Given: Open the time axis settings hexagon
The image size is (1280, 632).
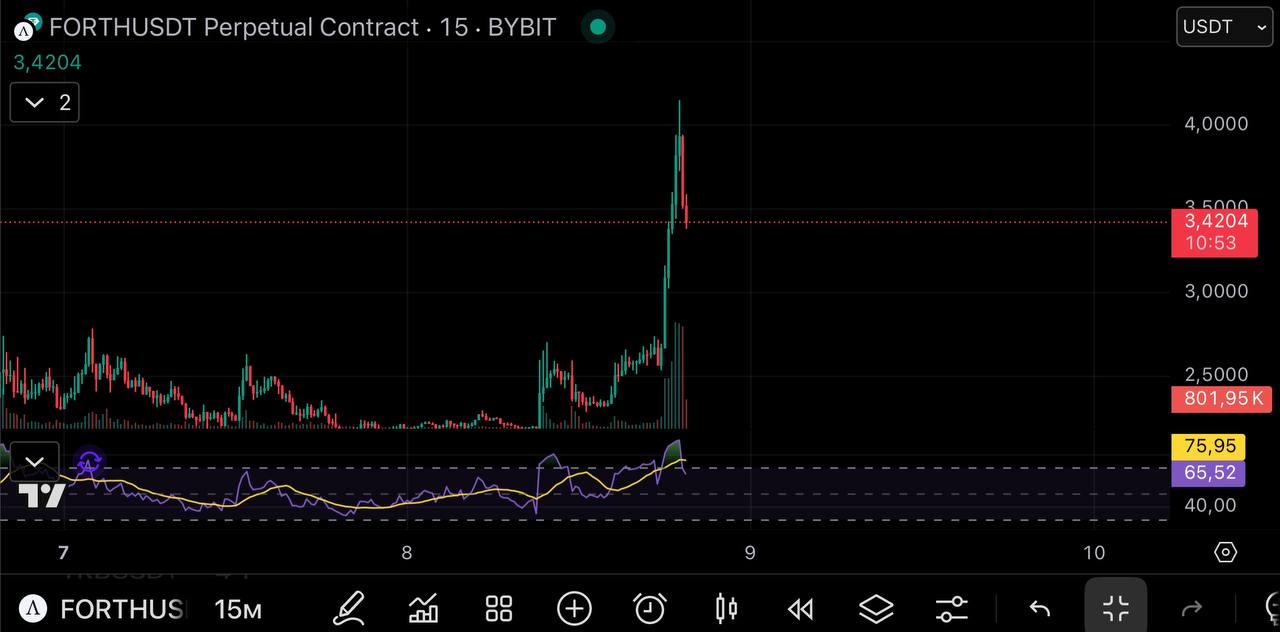Looking at the screenshot, I should tap(1225, 552).
